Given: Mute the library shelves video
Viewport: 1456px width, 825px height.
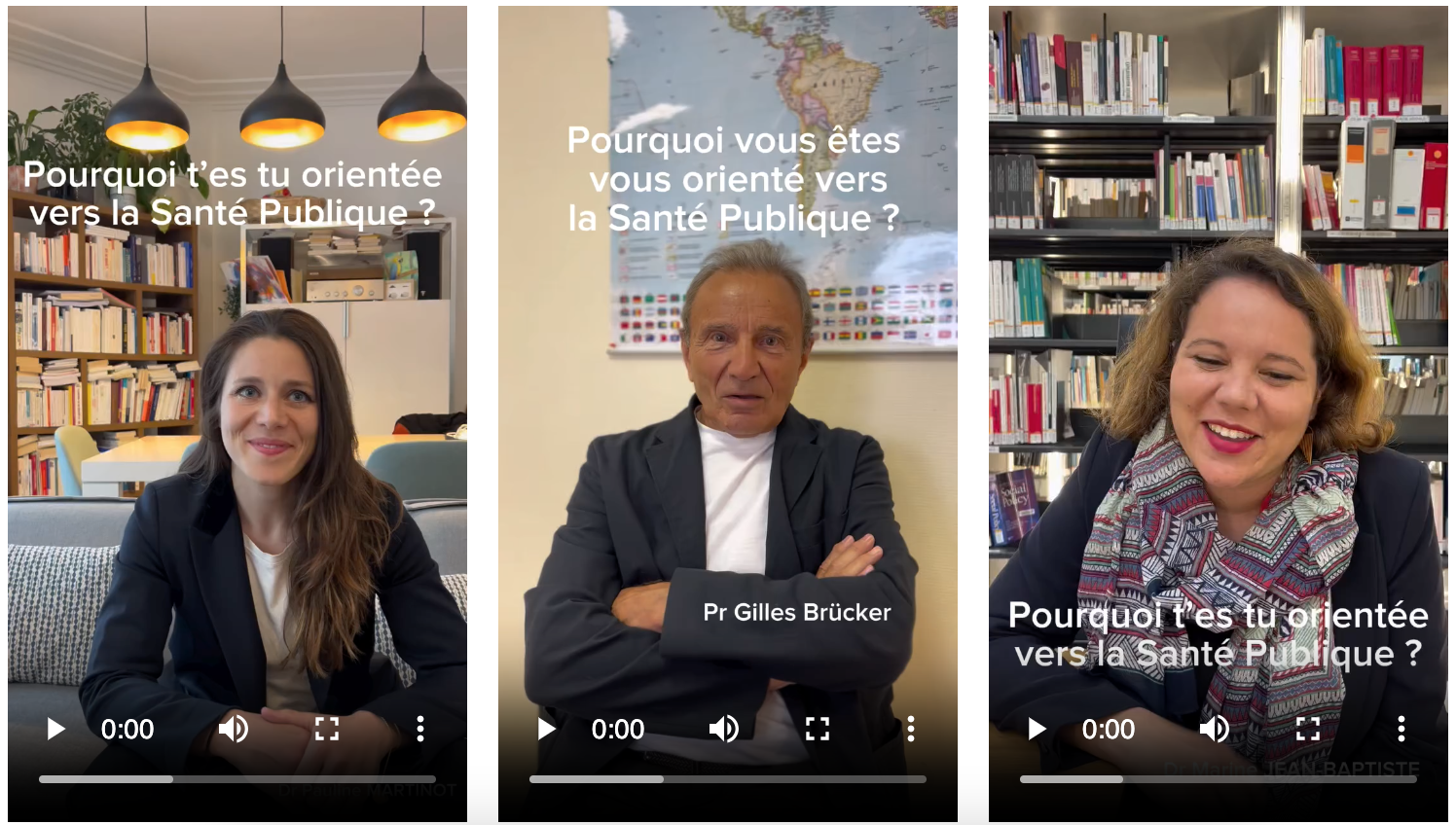Looking at the screenshot, I should pyautogui.click(x=1215, y=729).
